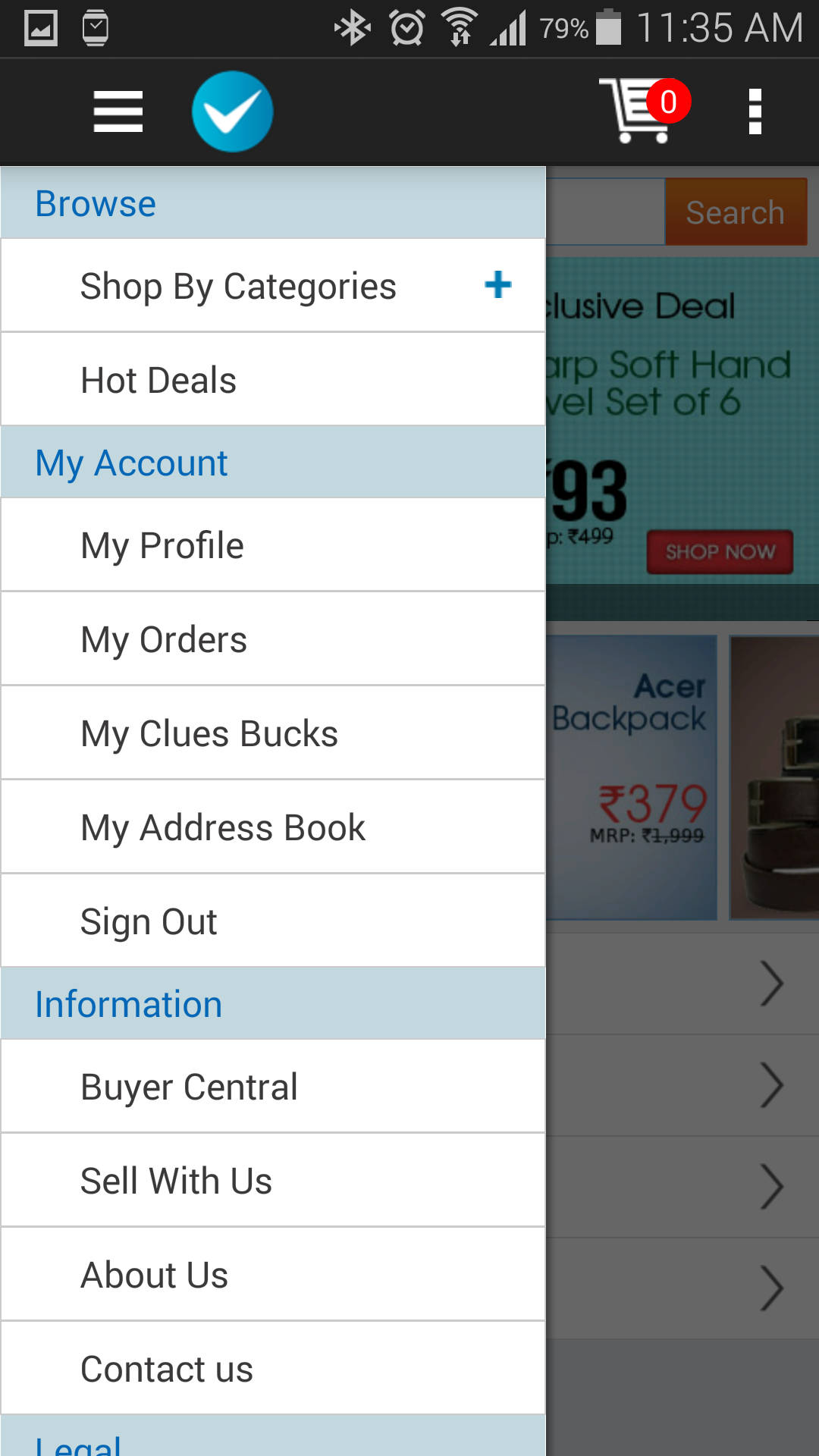This screenshot has height=1456, width=819.
Task: Tap the orange Search button
Action: (736, 212)
